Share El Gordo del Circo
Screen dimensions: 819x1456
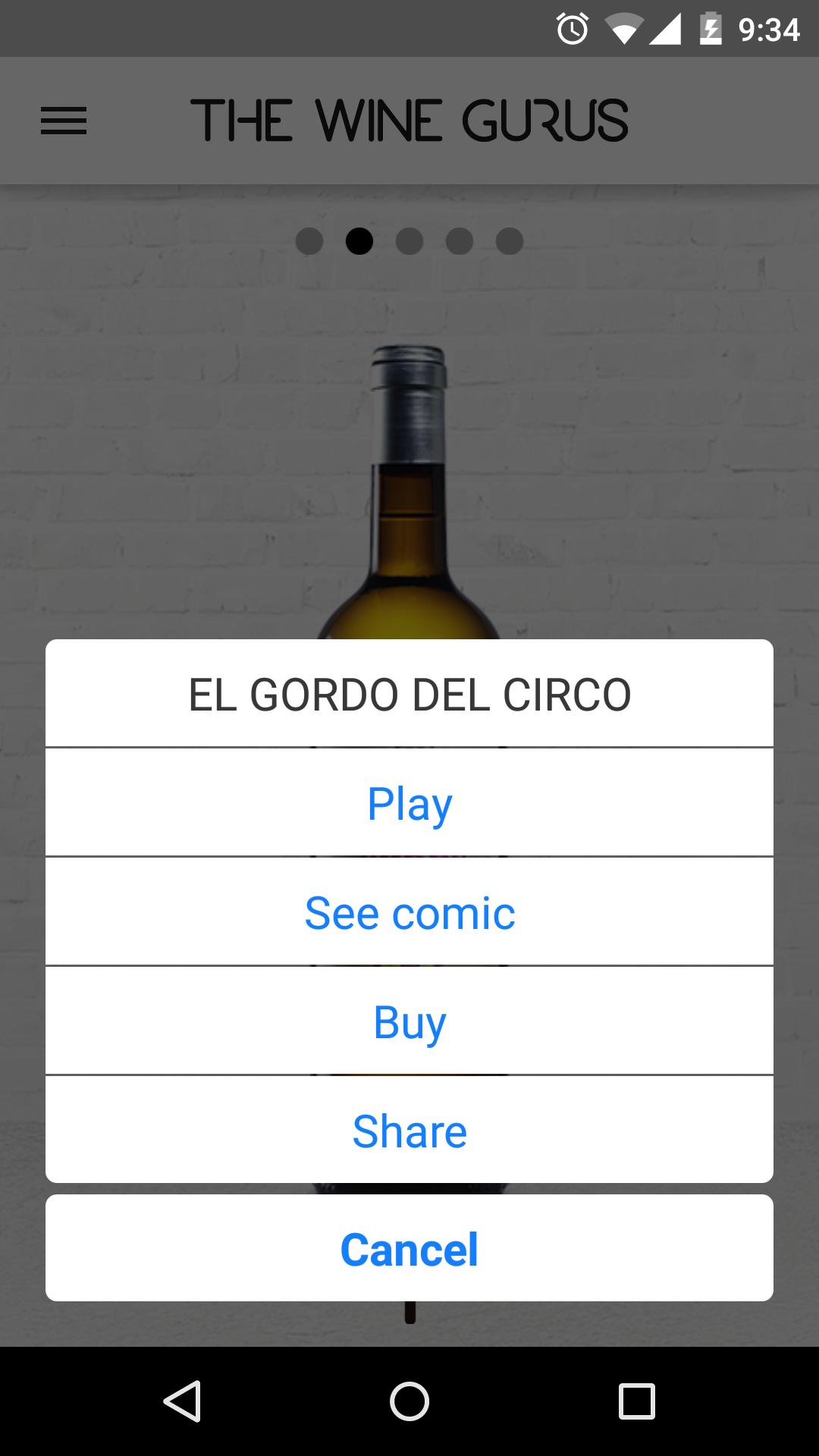click(x=409, y=1131)
